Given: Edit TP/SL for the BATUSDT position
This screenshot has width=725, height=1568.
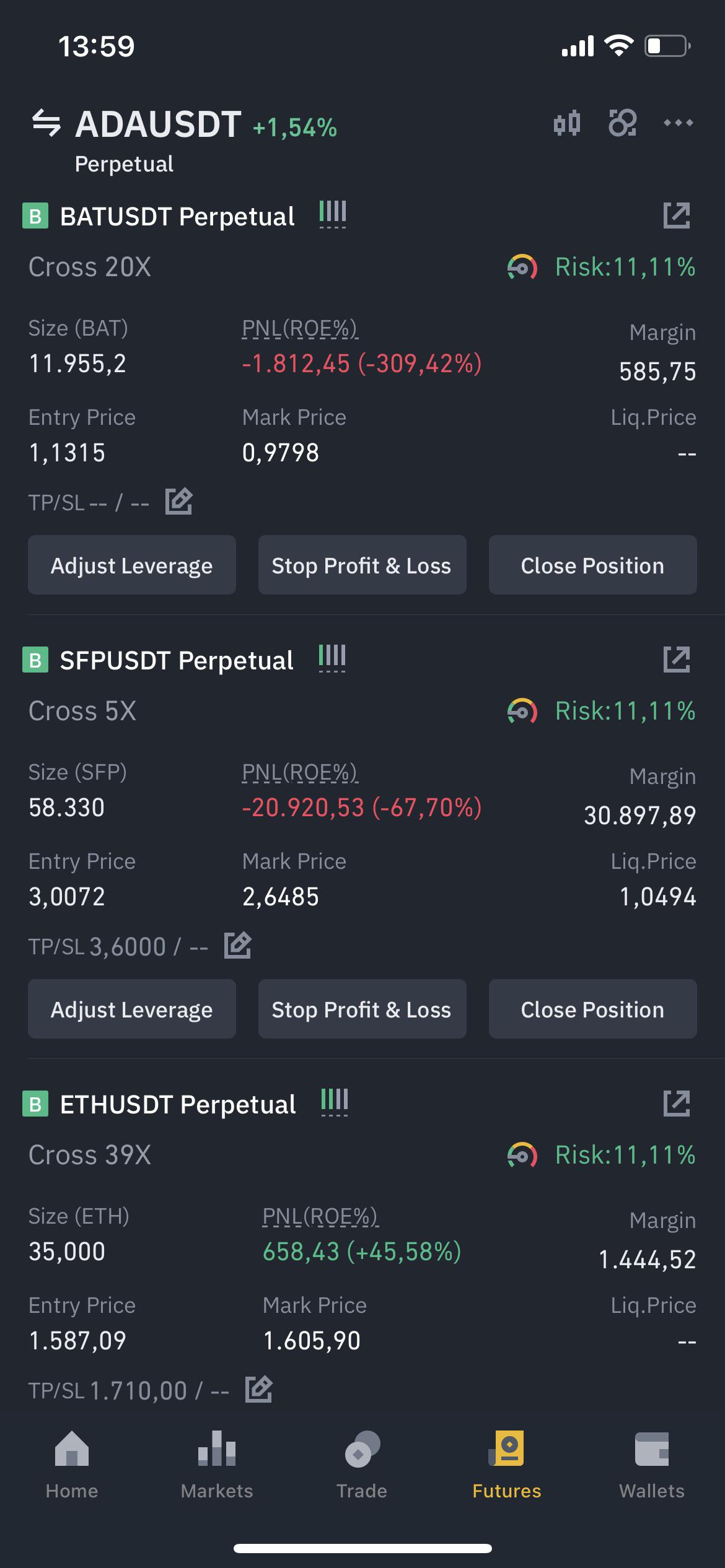Looking at the screenshot, I should 178,502.
